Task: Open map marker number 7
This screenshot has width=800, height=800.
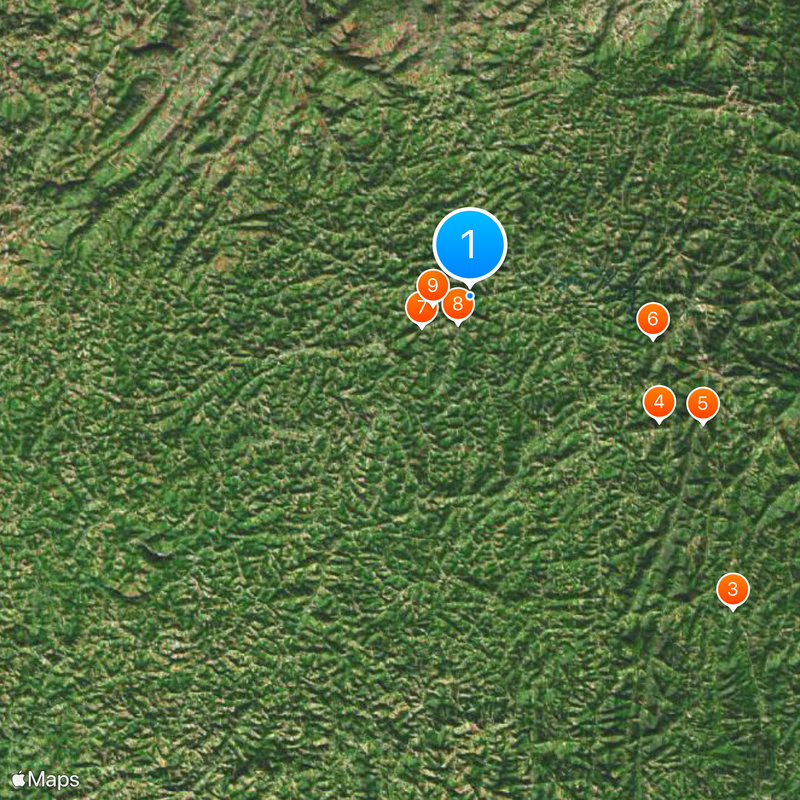Action: (418, 309)
